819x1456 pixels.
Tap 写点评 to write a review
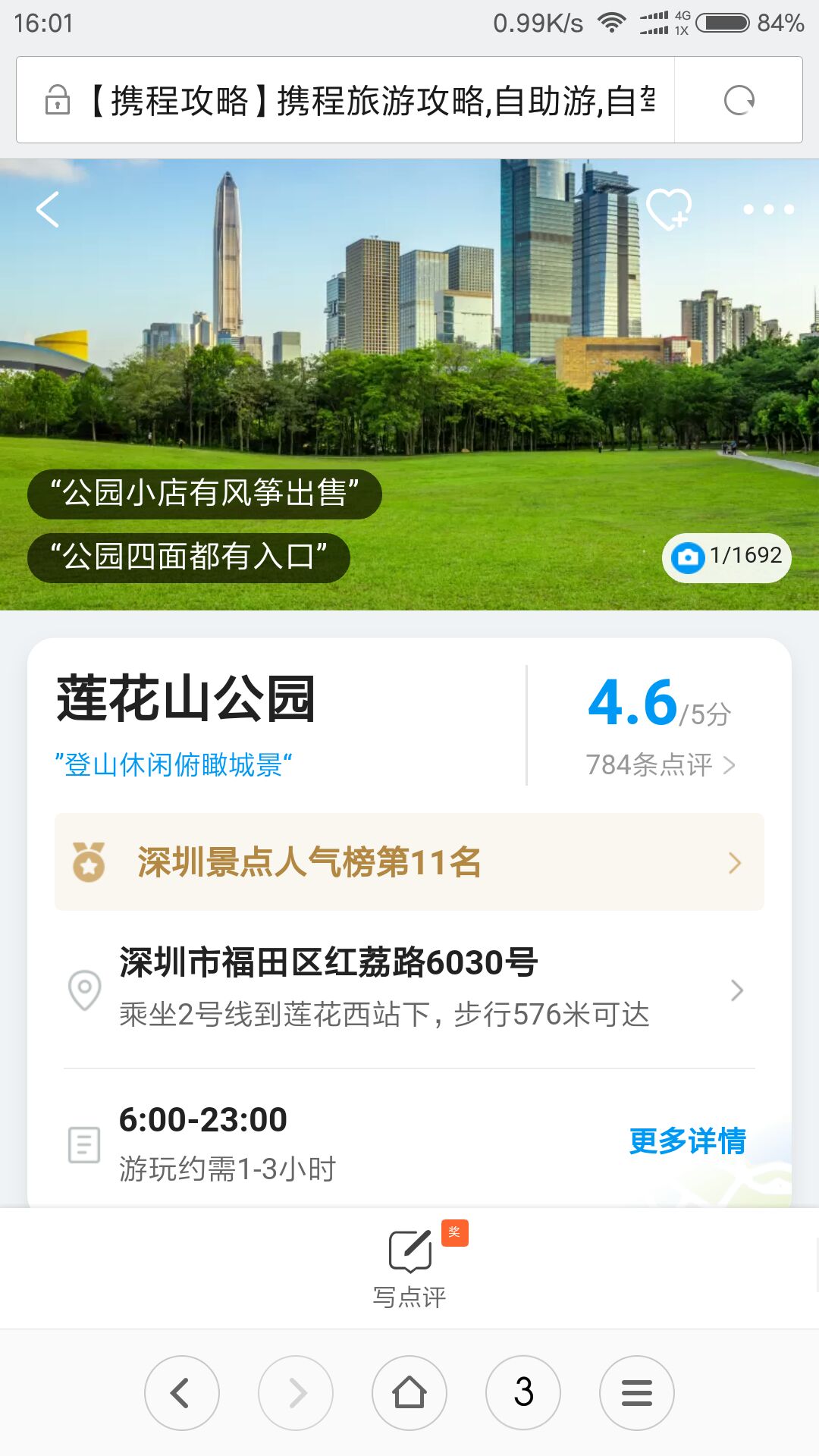409,1266
